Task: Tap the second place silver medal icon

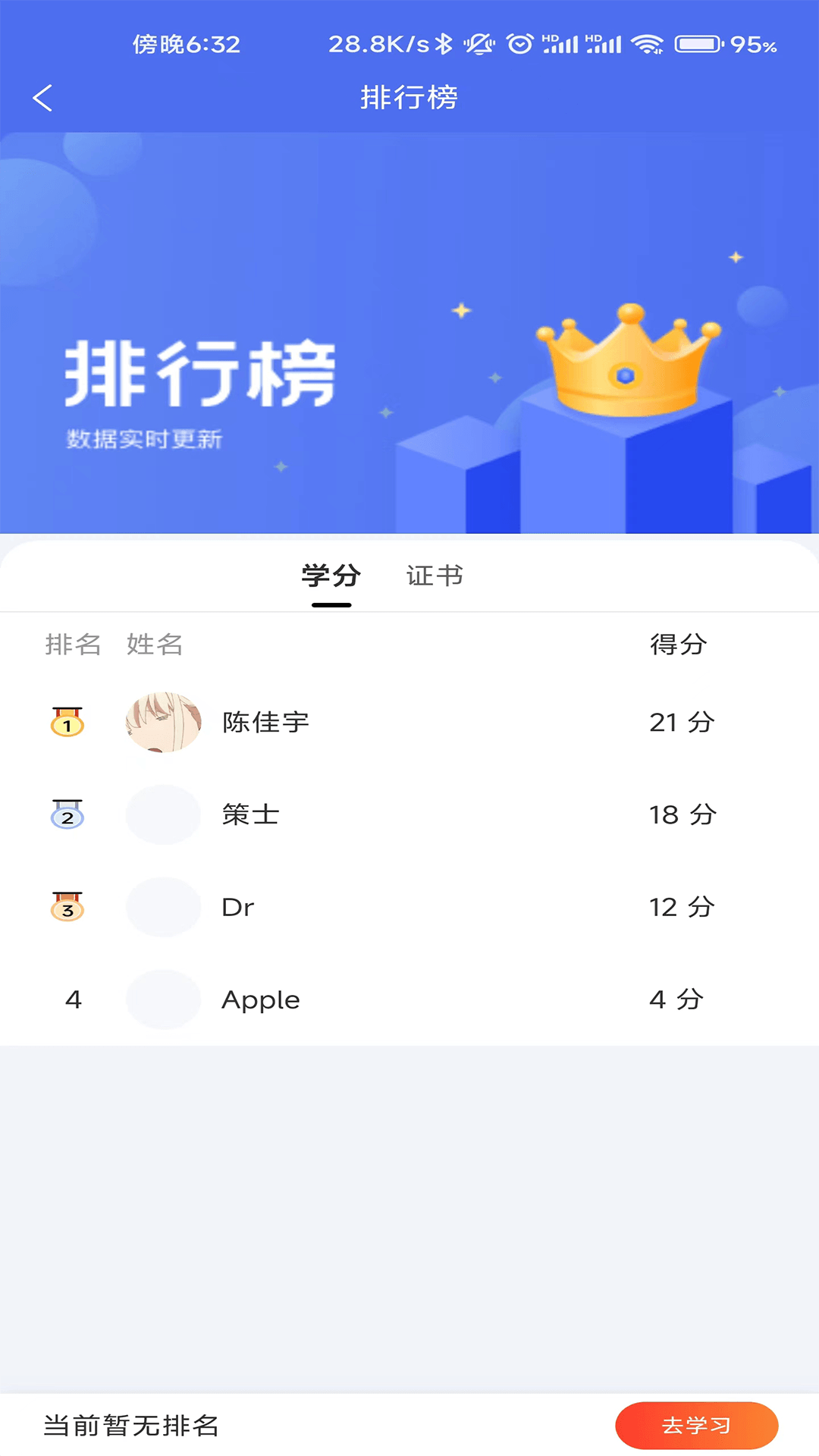Action: 67,815
